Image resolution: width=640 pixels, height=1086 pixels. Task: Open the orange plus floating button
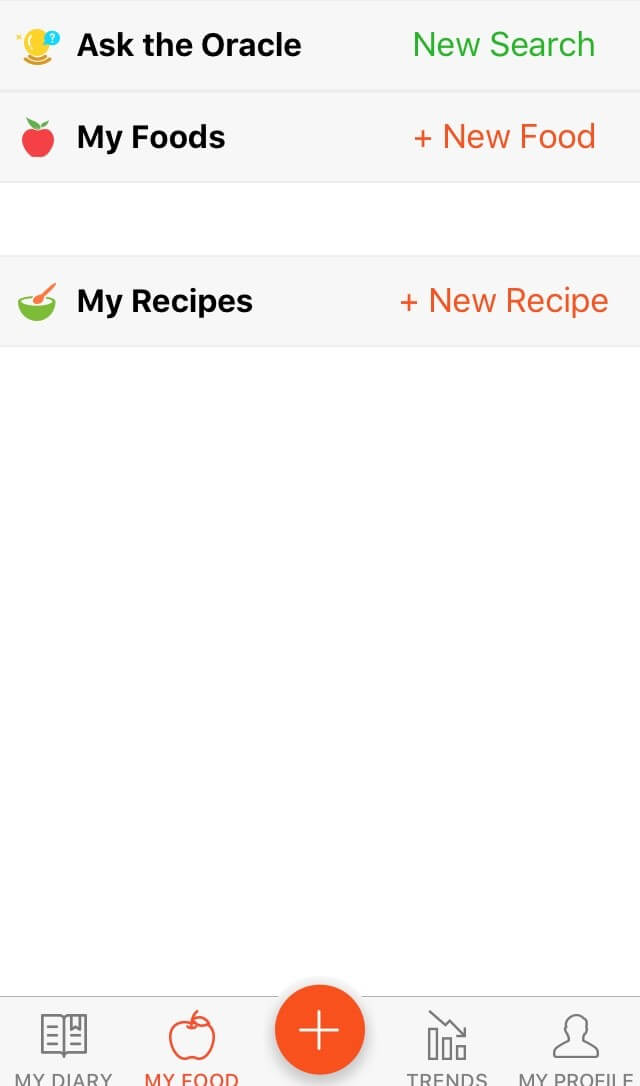tap(319, 1029)
